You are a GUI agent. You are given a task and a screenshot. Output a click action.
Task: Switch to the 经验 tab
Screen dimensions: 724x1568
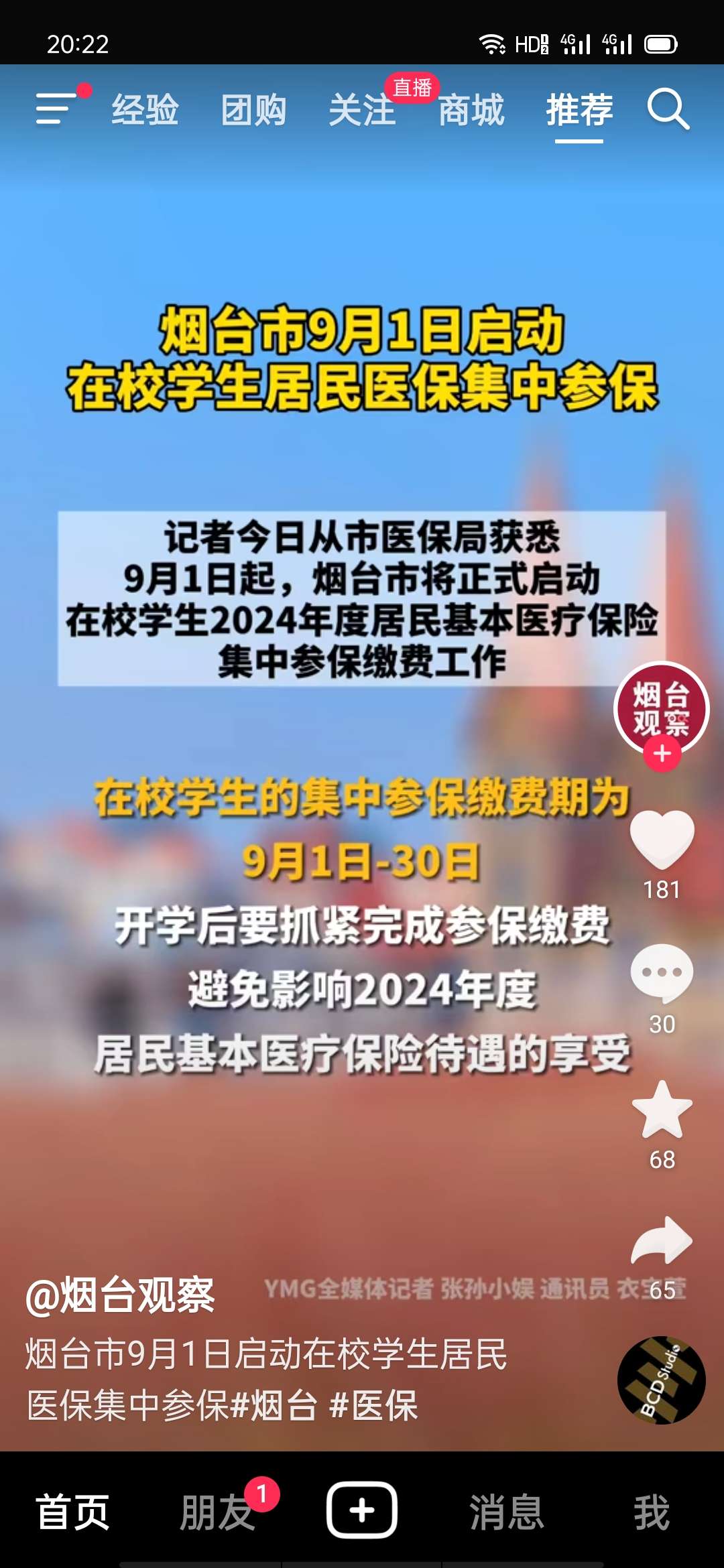[145, 111]
